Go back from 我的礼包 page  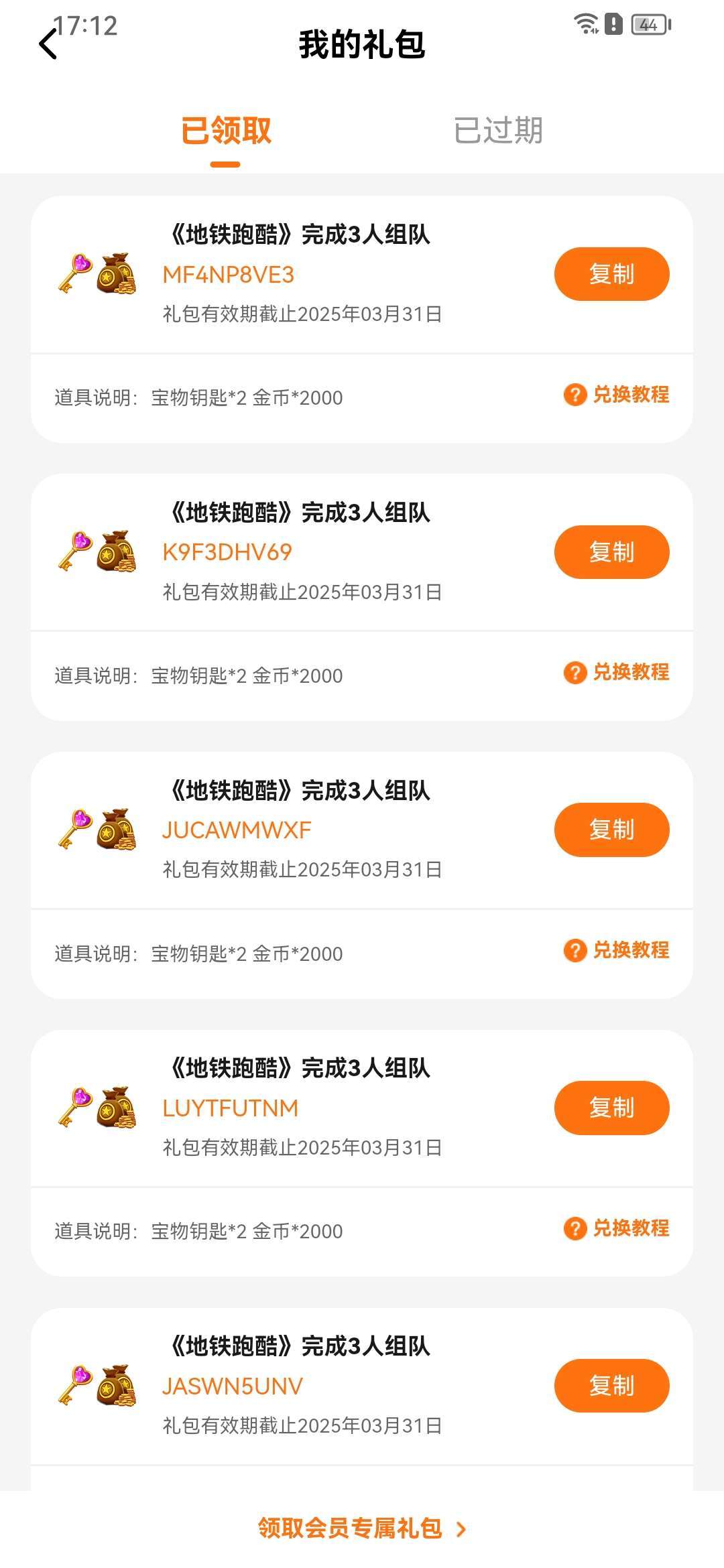(48, 45)
